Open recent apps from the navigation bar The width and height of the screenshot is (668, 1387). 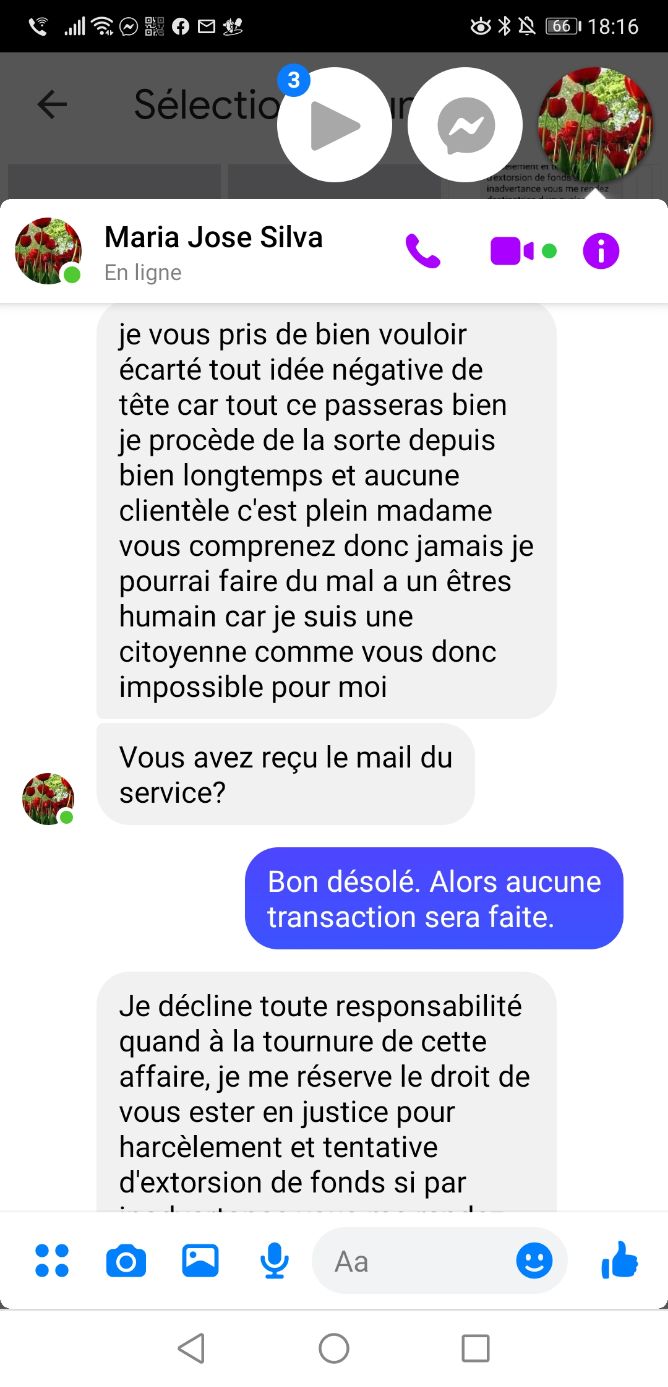(x=475, y=1348)
